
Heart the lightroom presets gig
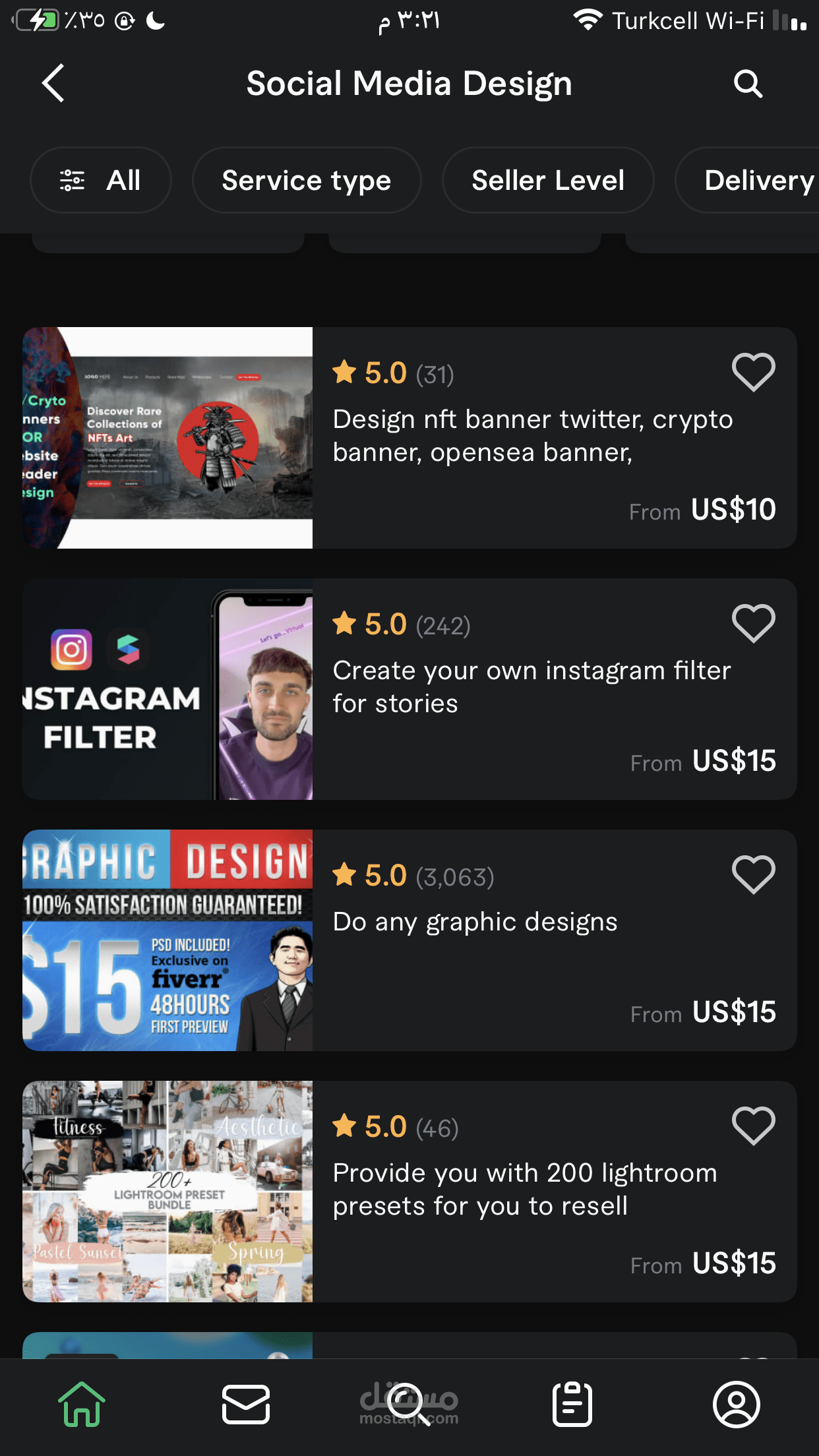click(x=754, y=1126)
